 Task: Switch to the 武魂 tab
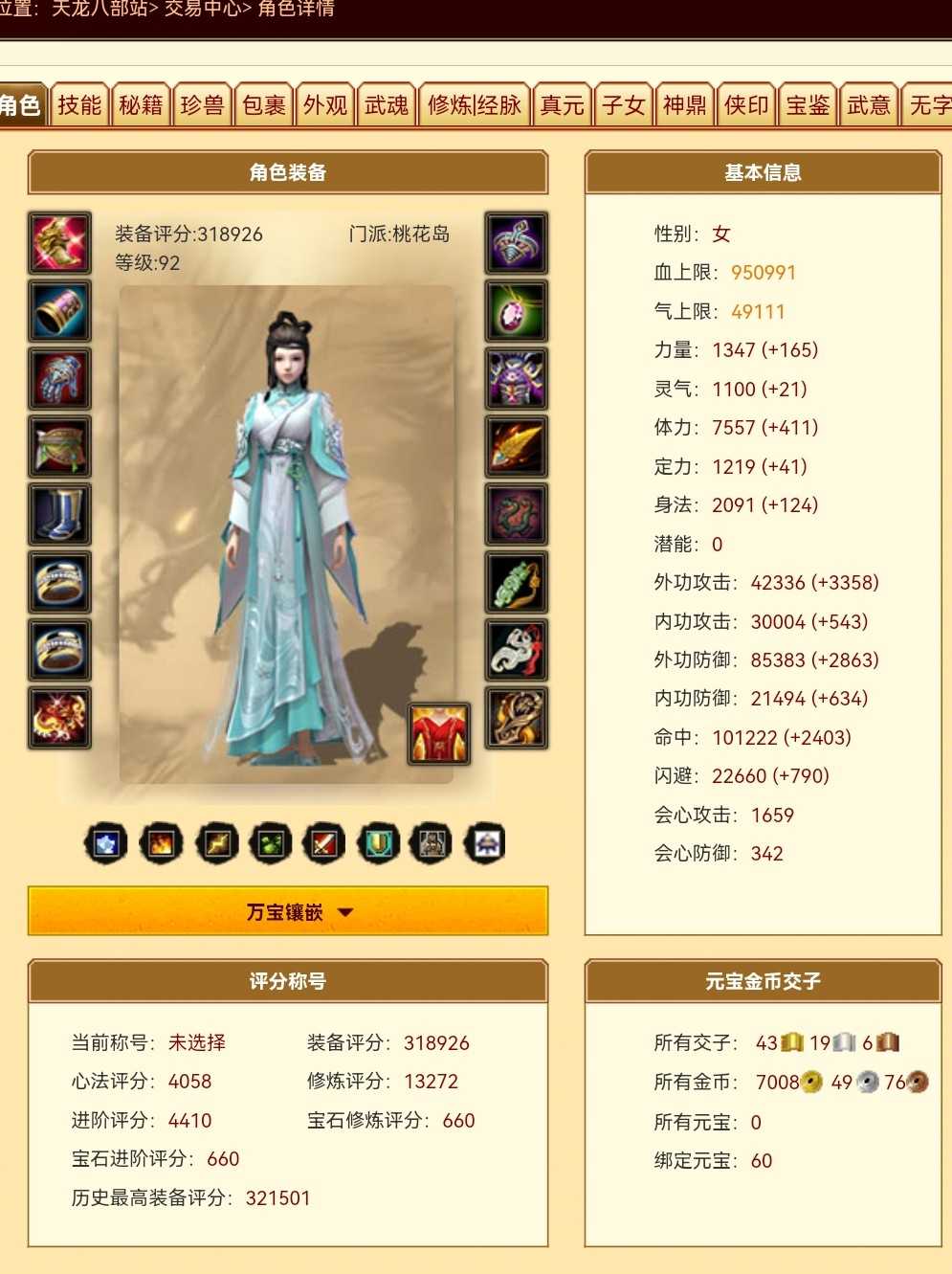tap(387, 105)
